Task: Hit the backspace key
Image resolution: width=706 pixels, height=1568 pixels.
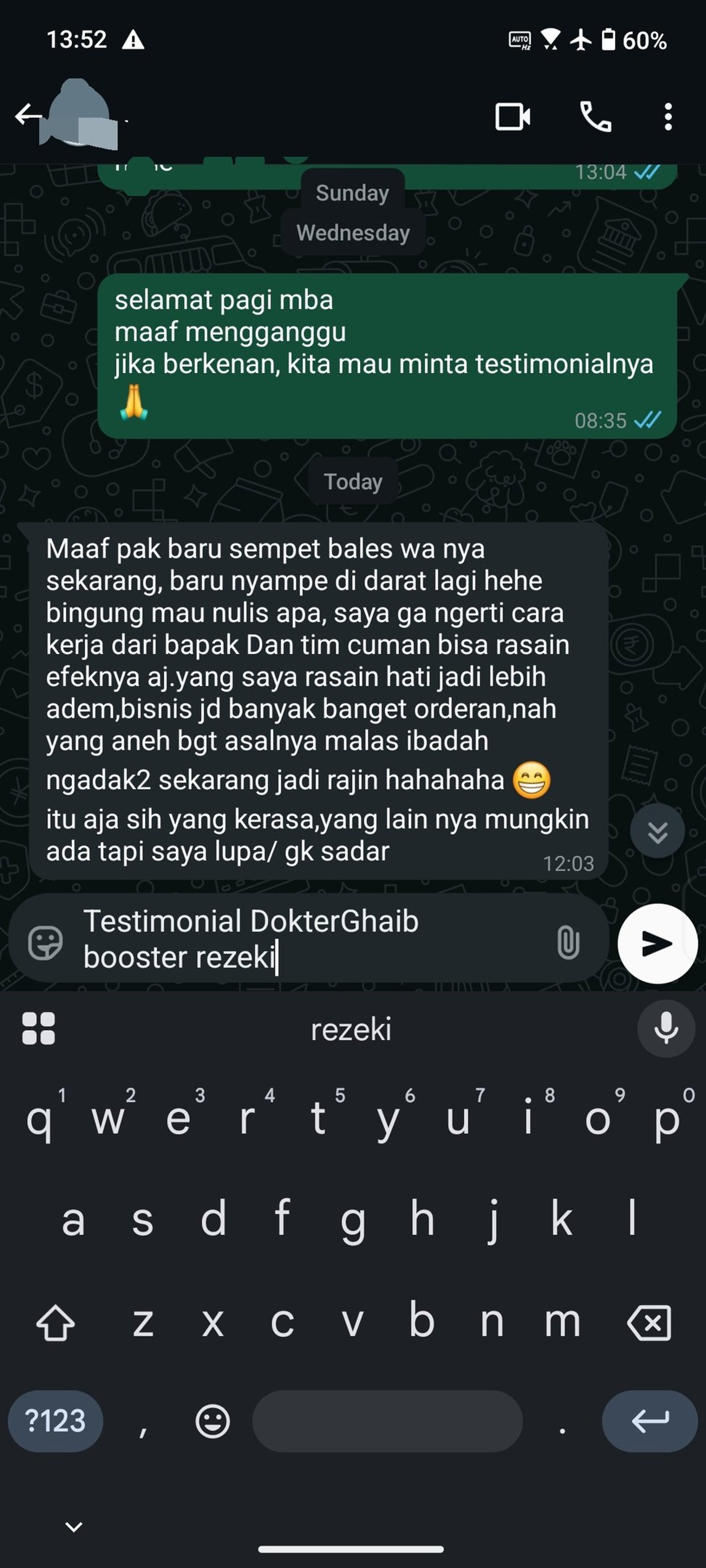Action: click(x=649, y=1323)
